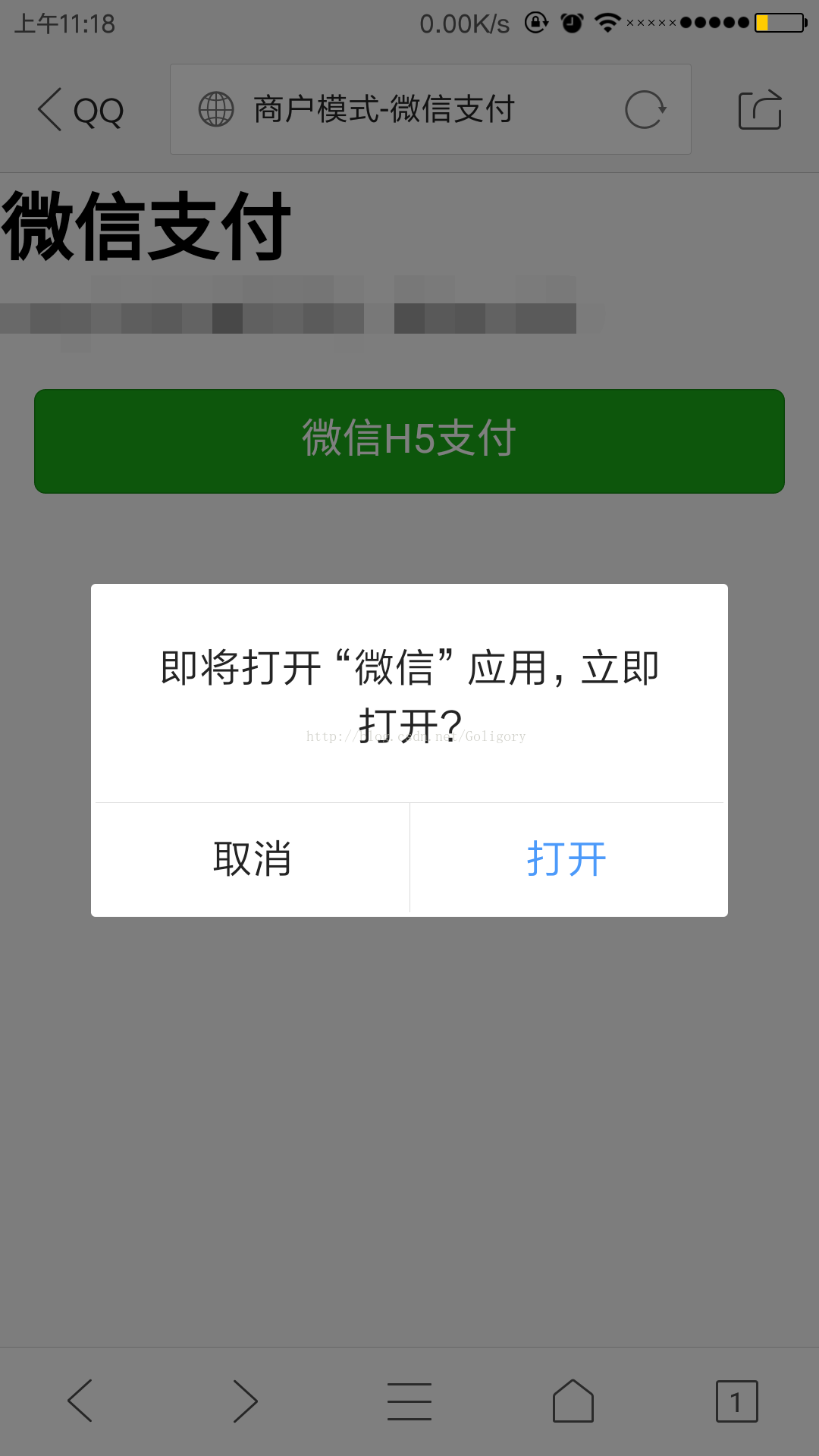This screenshot has width=819, height=1456.
Task: Navigate forward with bottom right arrow
Action: tap(245, 1401)
